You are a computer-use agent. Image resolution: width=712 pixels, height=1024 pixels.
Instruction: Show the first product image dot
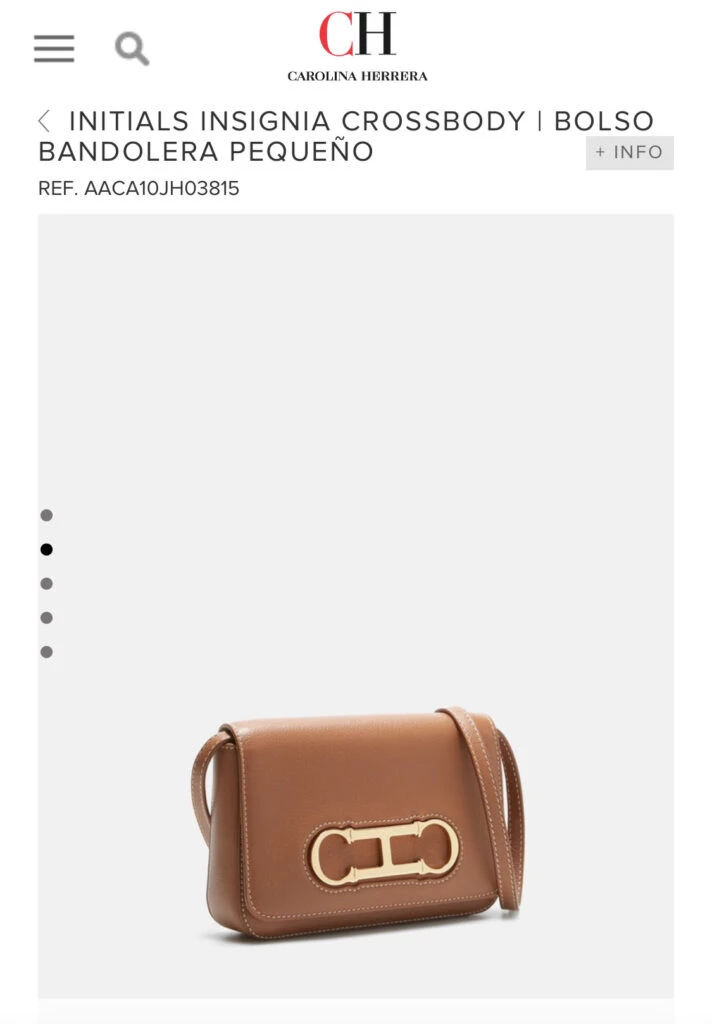tap(46, 516)
